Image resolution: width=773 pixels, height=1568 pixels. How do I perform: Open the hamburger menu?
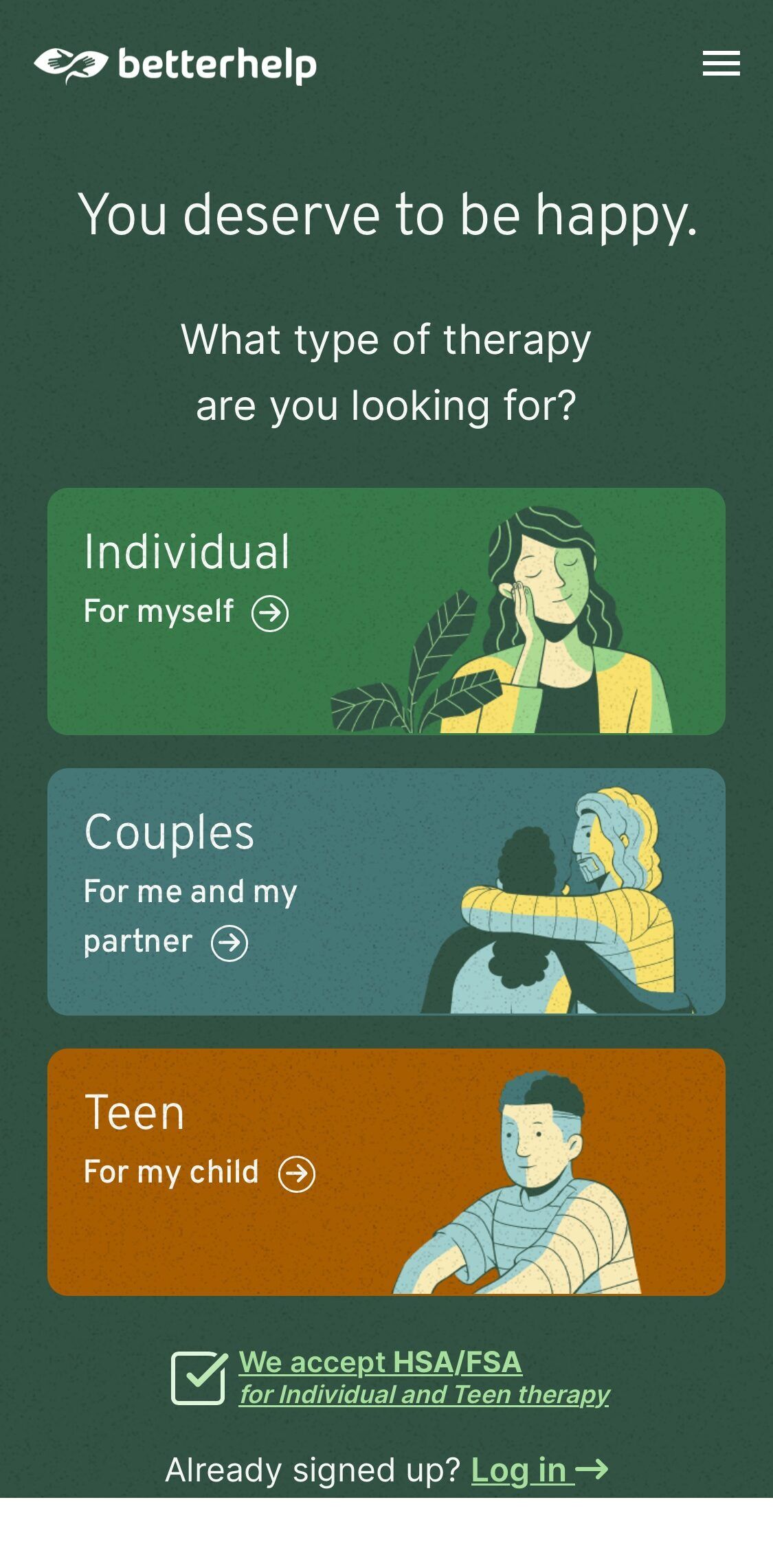pos(721,63)
